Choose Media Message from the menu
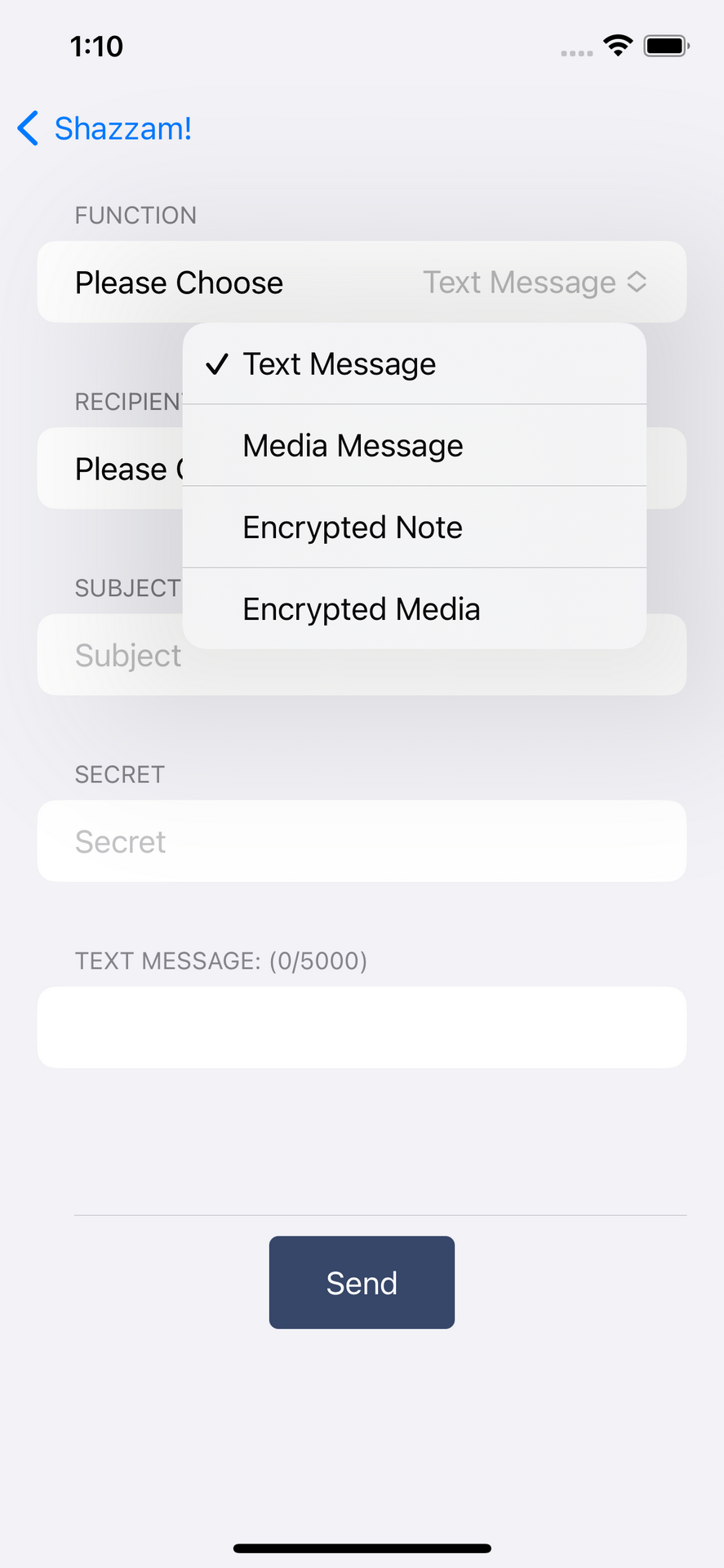This screenshot has width=724, height=1568. pyautogui.click(x=353, y=446)
